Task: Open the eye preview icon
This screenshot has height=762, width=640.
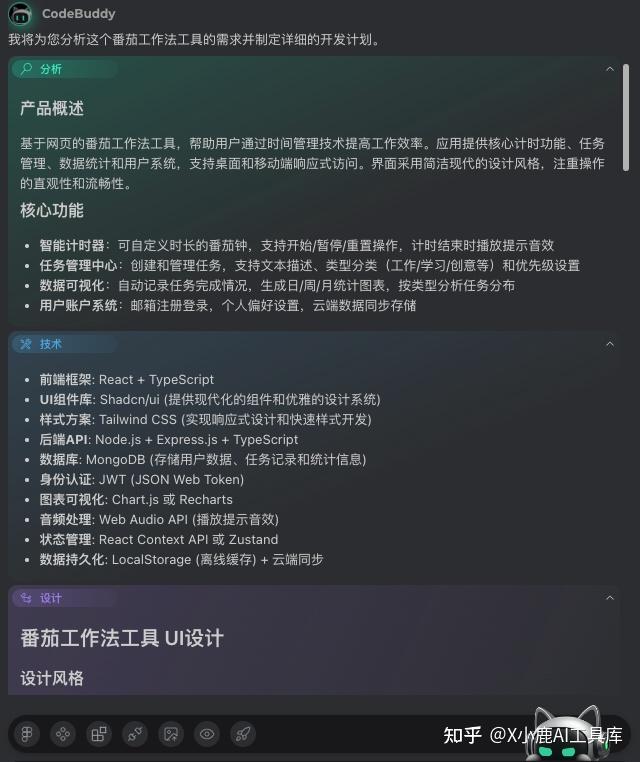Action: coord(207,734)
